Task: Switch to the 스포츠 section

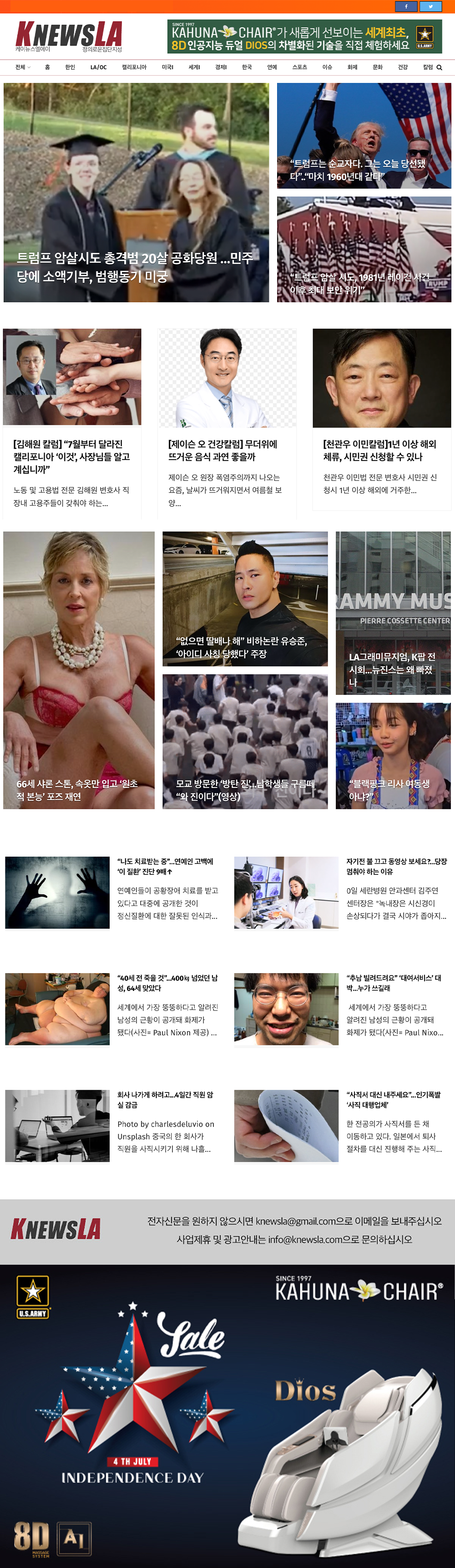Action: (x=299, y=67)
